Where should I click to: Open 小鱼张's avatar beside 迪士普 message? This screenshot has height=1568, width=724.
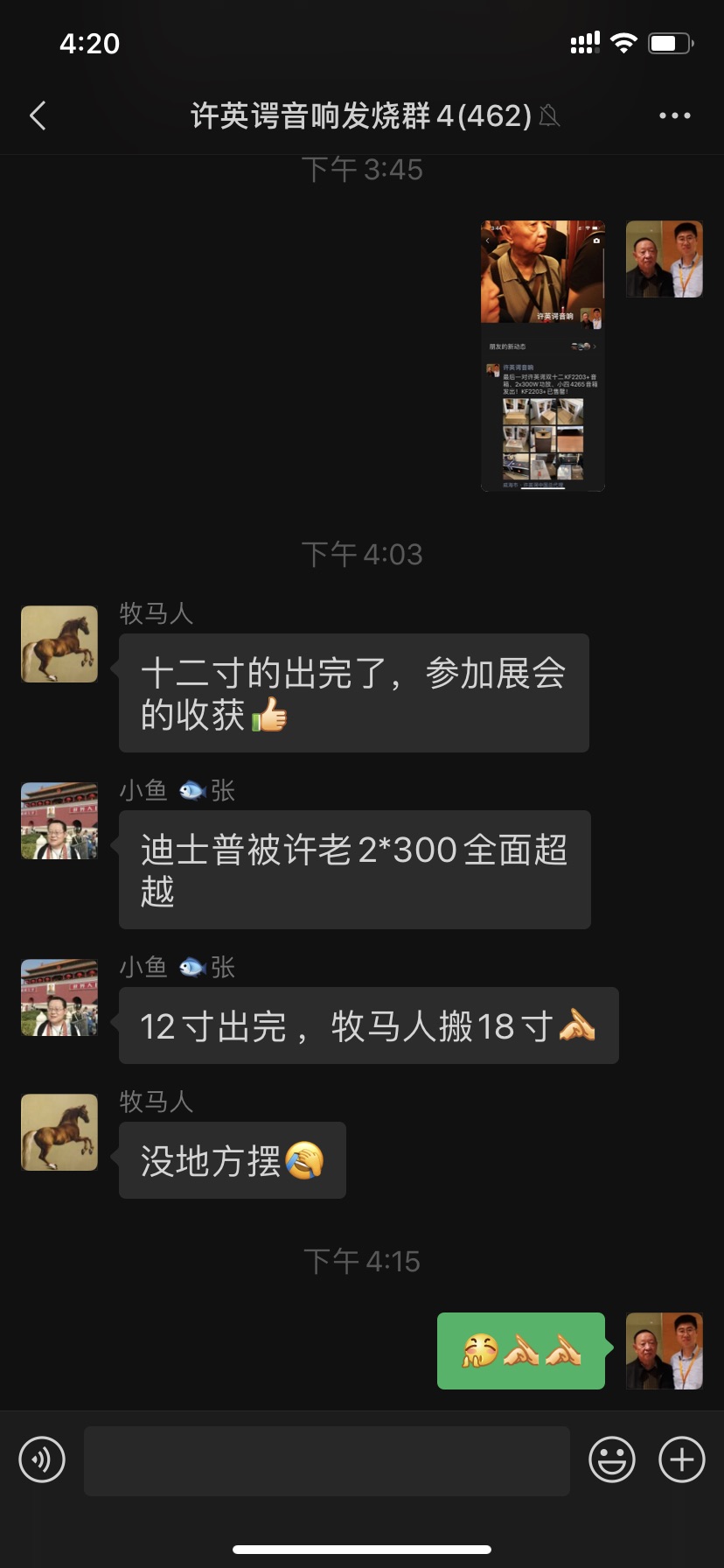[x=59, y=821]
